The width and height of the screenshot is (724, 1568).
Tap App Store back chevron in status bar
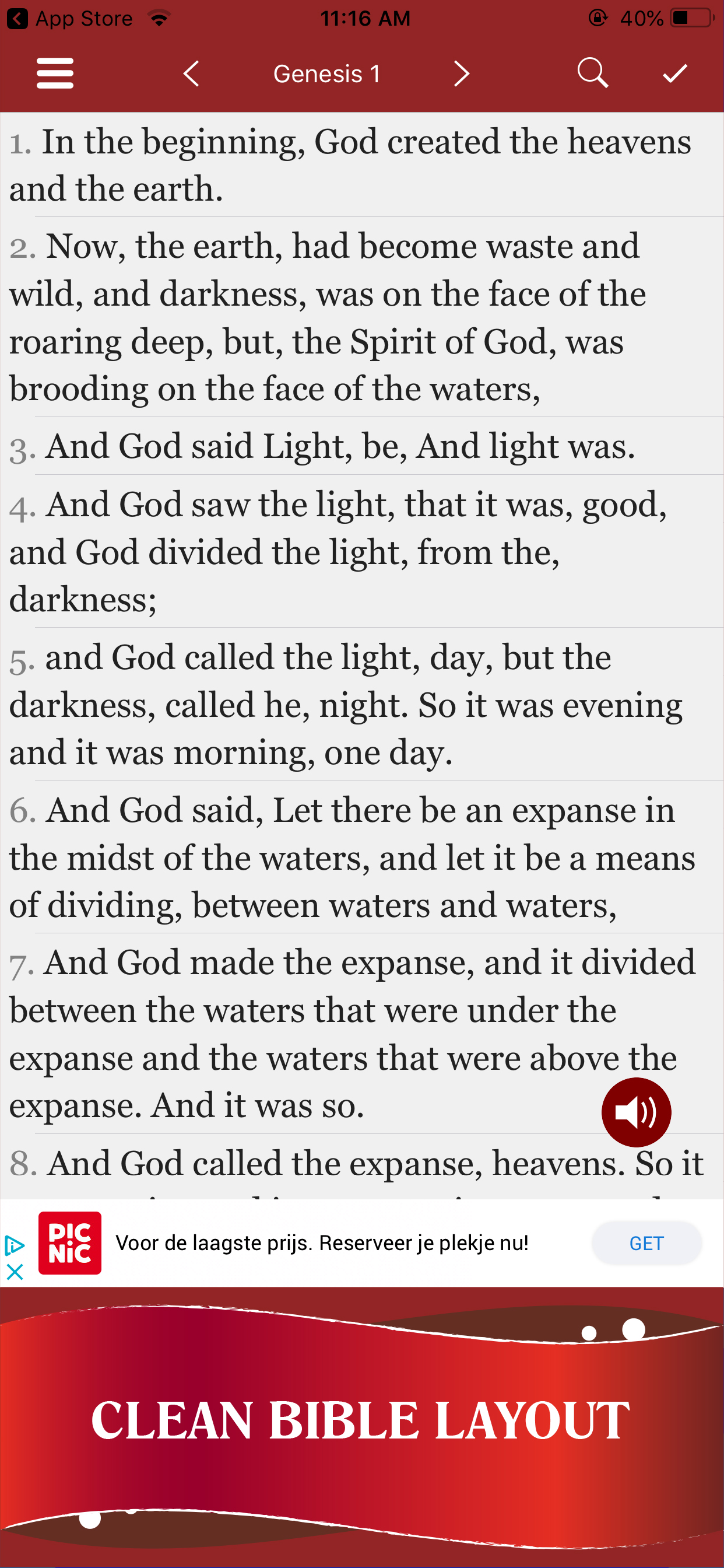[17, 17]
